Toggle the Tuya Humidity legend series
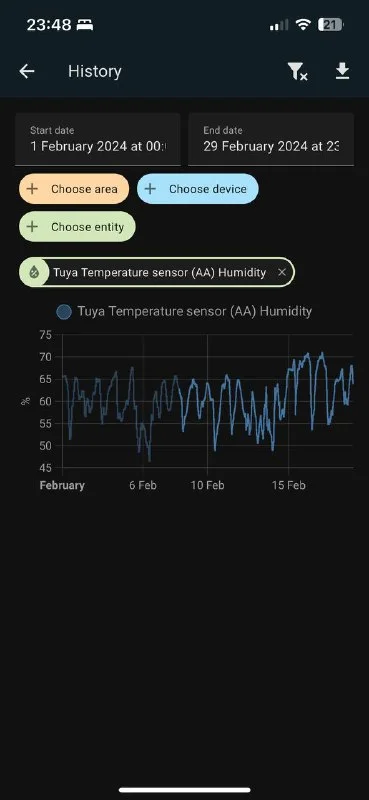Image resolution: width=369 pixels, height=800 pixels. [184, 311]
